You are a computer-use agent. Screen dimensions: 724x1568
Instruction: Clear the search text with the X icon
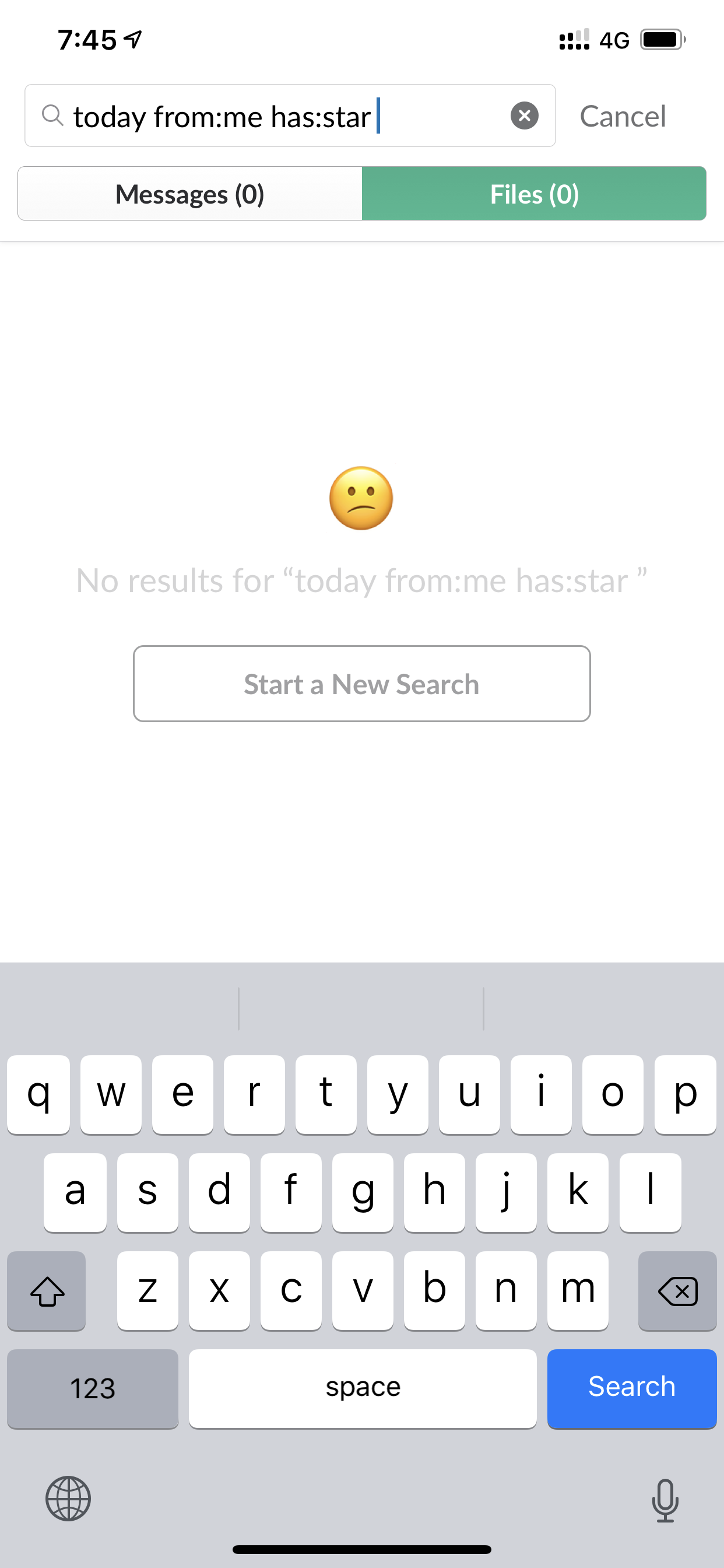[x=525, y=116]
